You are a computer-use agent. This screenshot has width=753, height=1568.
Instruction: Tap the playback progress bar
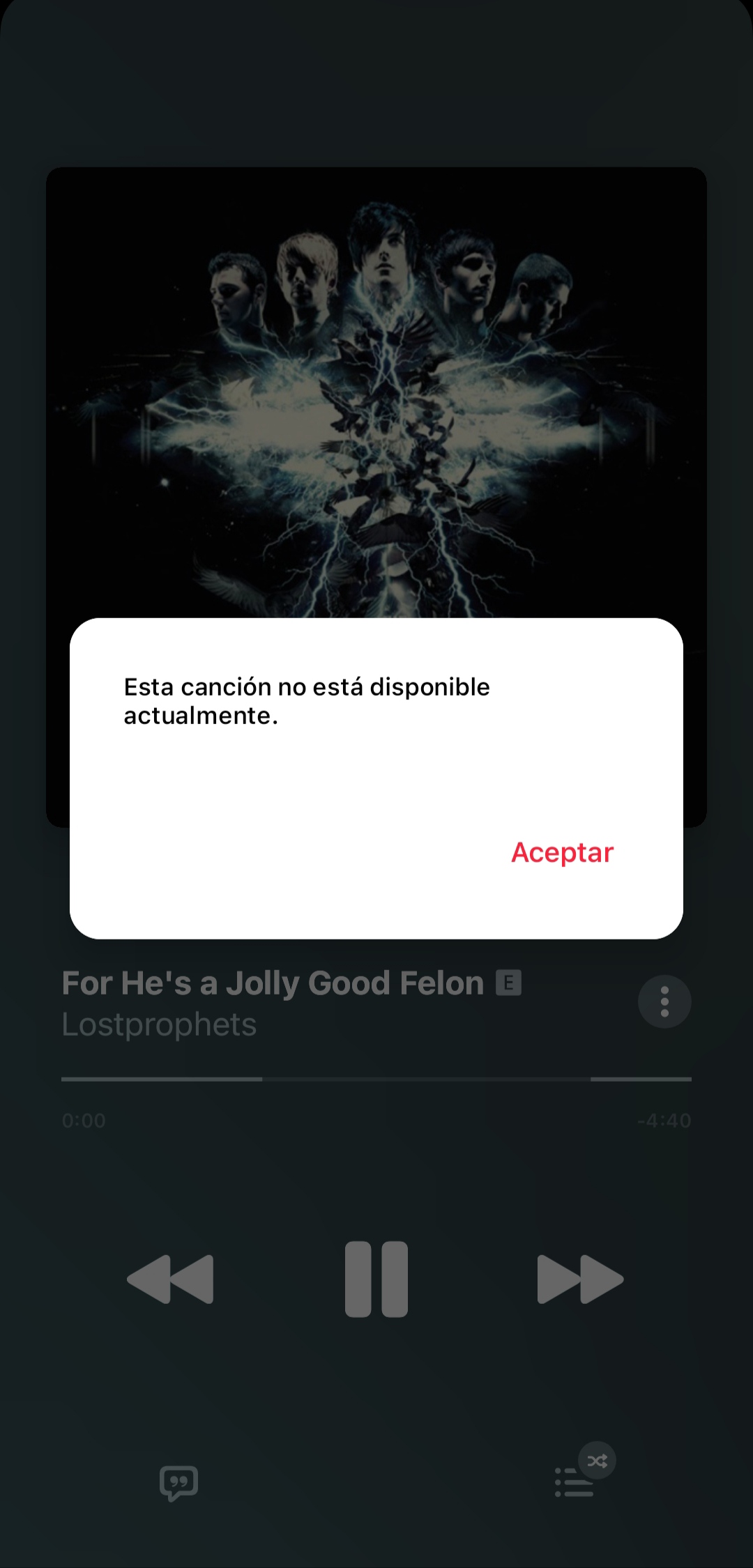[x=376, y=1079]
